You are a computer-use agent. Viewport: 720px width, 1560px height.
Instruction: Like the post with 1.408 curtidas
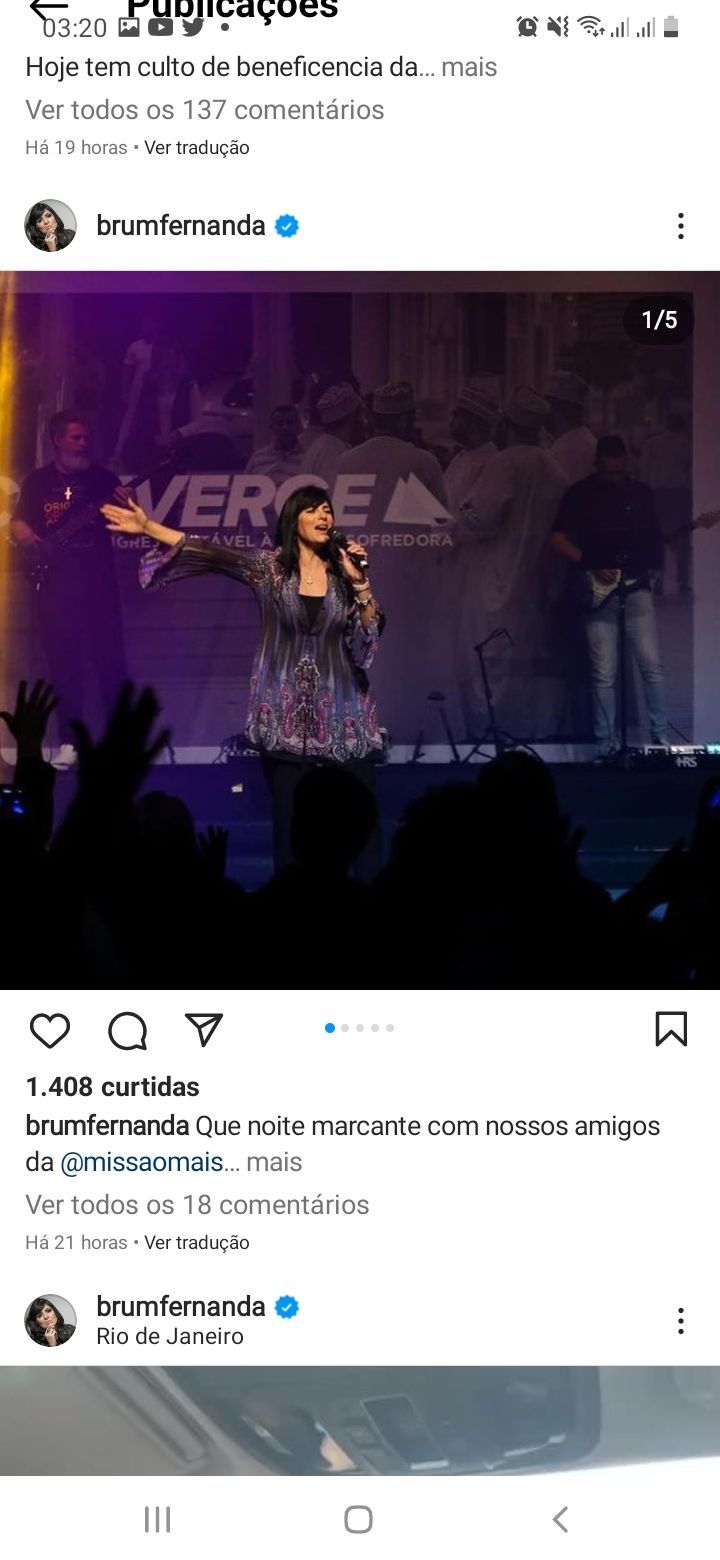coord(49,1030)
